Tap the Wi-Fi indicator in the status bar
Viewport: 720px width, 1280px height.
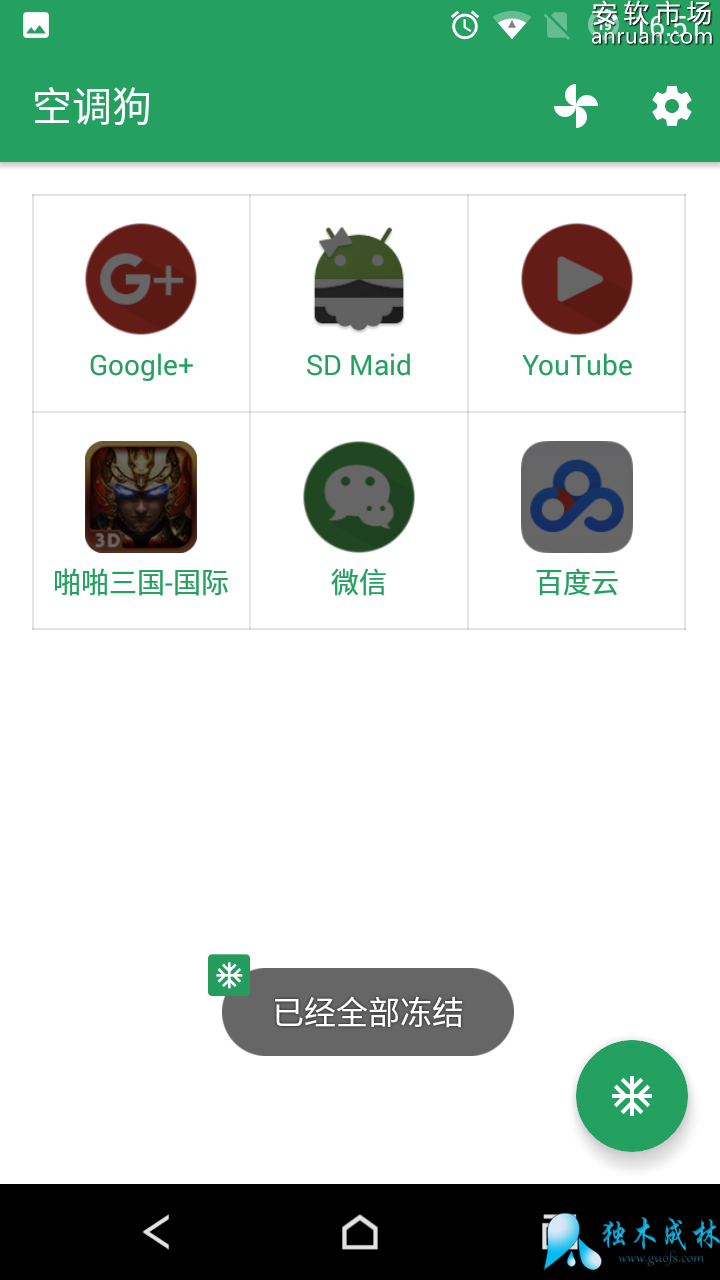[x=512, y=24]
